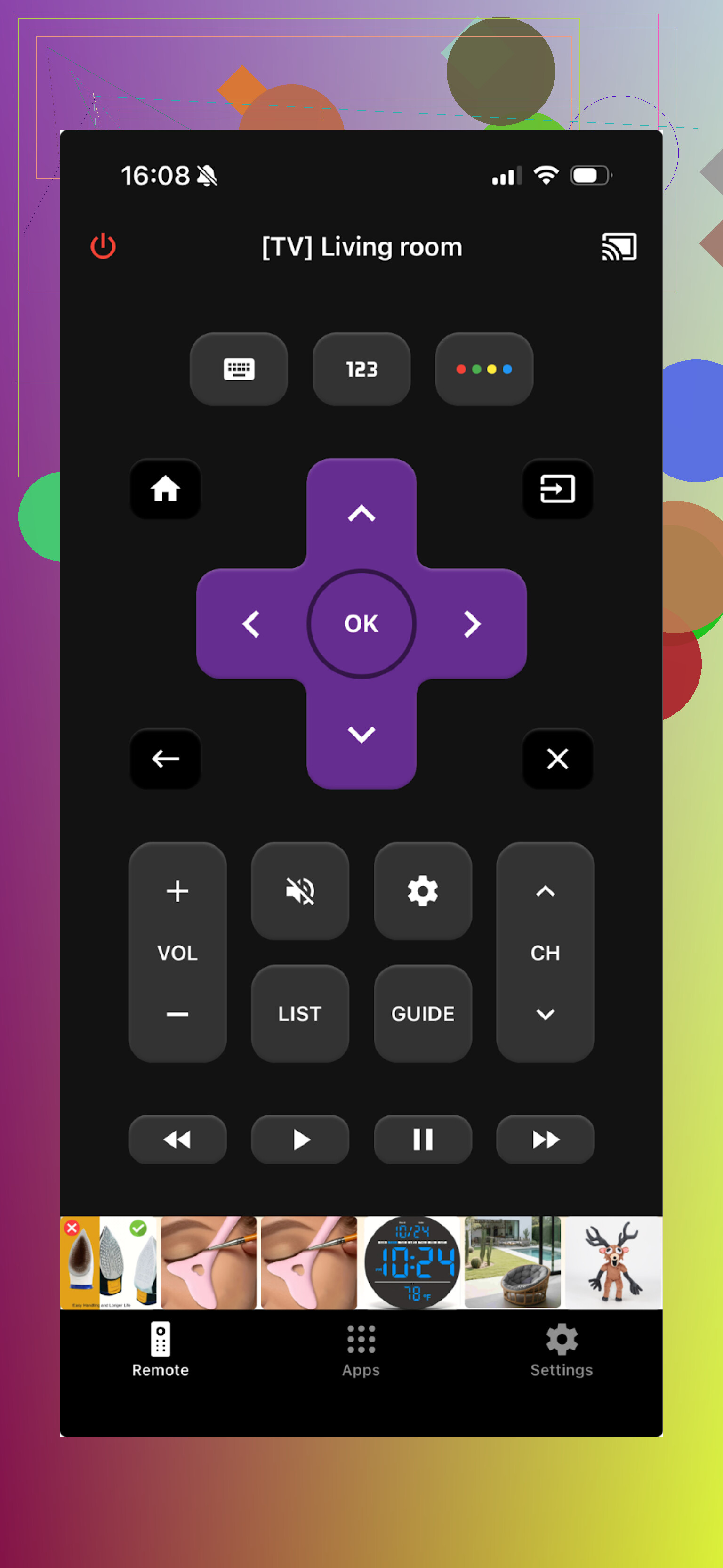Viewport: 723px width, 1568px height.
Task: Tap OK in the directional pad
Action: coord(361,623)
